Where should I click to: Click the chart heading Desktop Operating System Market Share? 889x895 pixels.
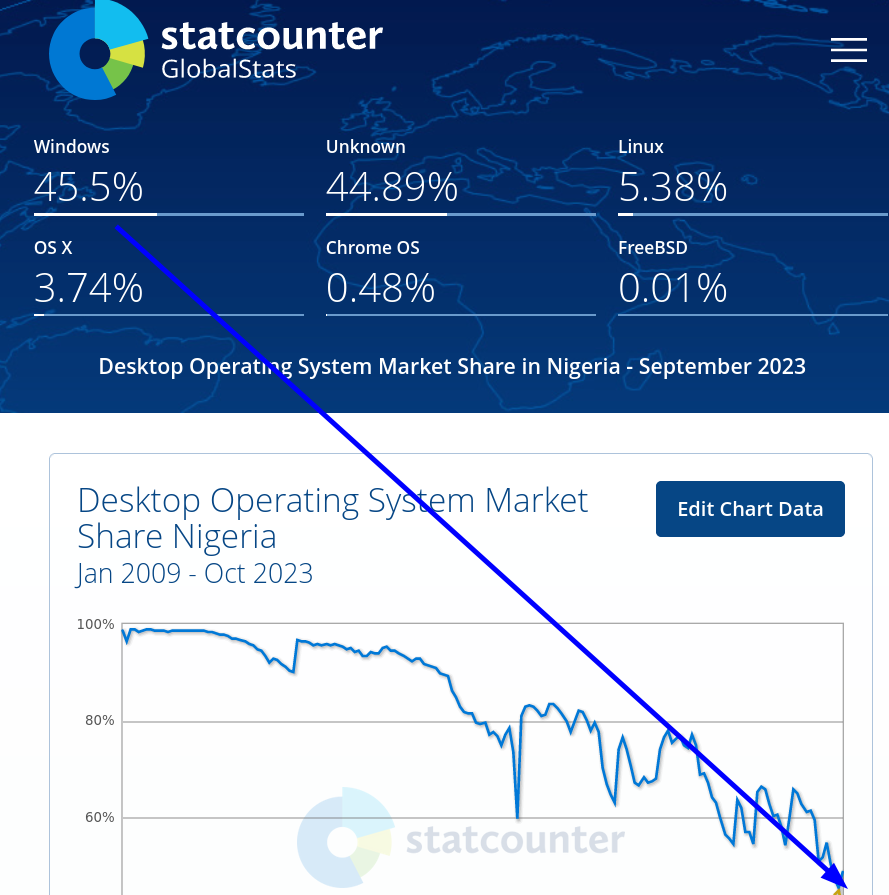point(332,518)
